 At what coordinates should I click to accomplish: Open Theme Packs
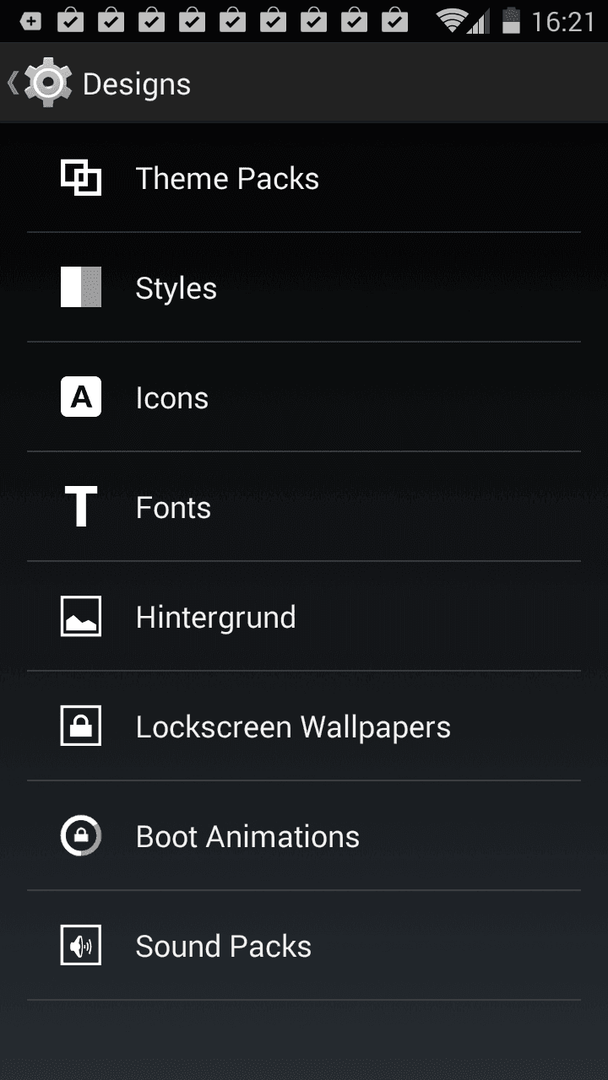pos(304,178)
